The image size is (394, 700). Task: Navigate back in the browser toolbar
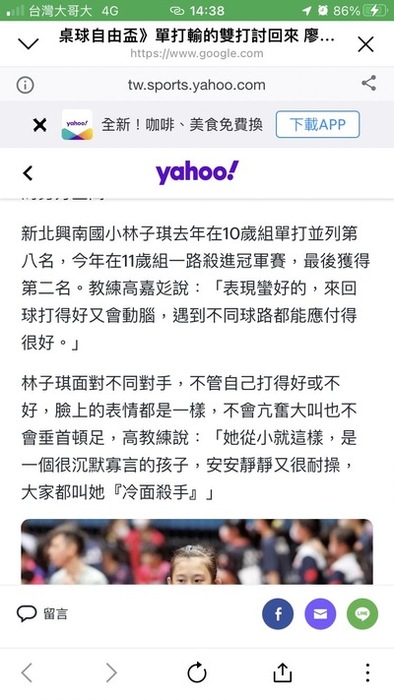tap(27, 672)
